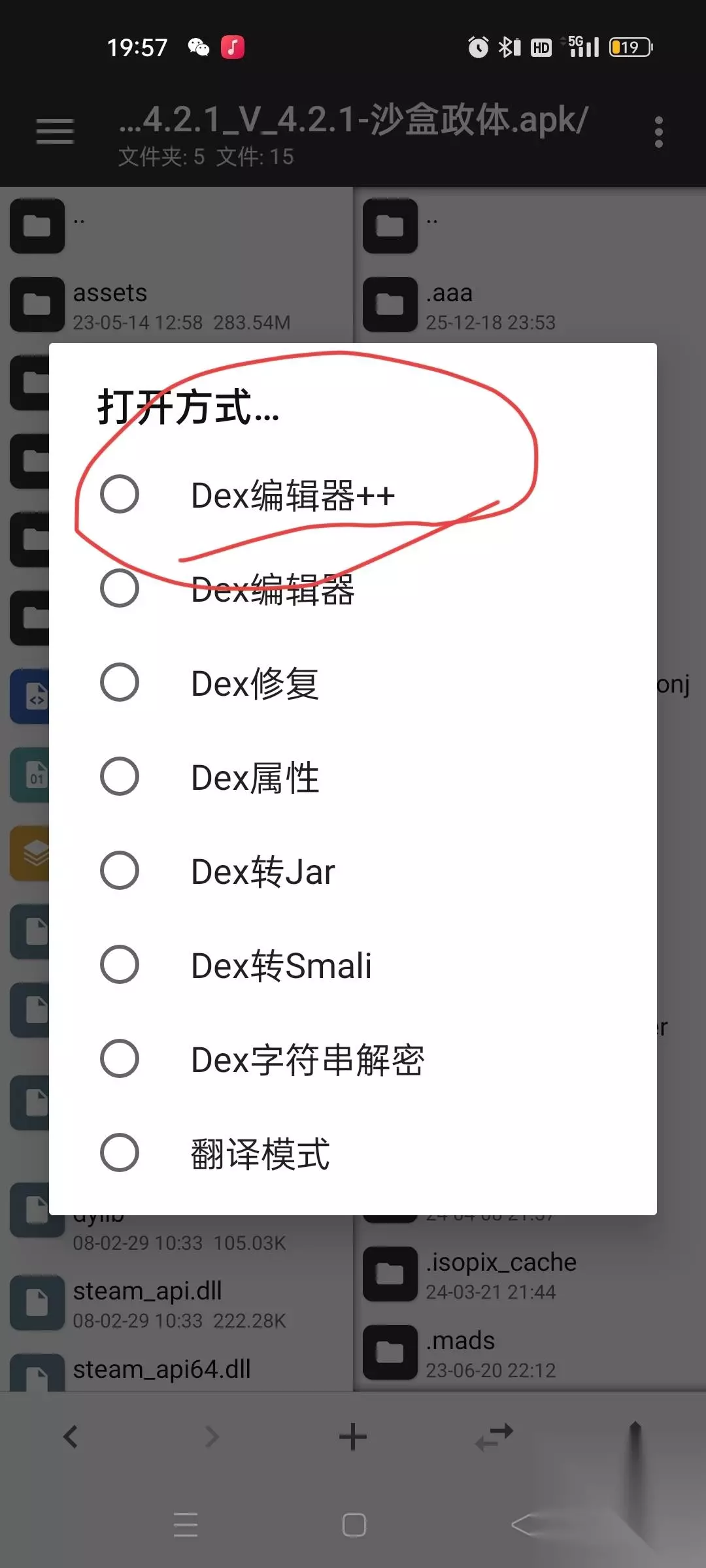Select the Dex编辑器++ option

pyautogui.click(x=353, y=495)
